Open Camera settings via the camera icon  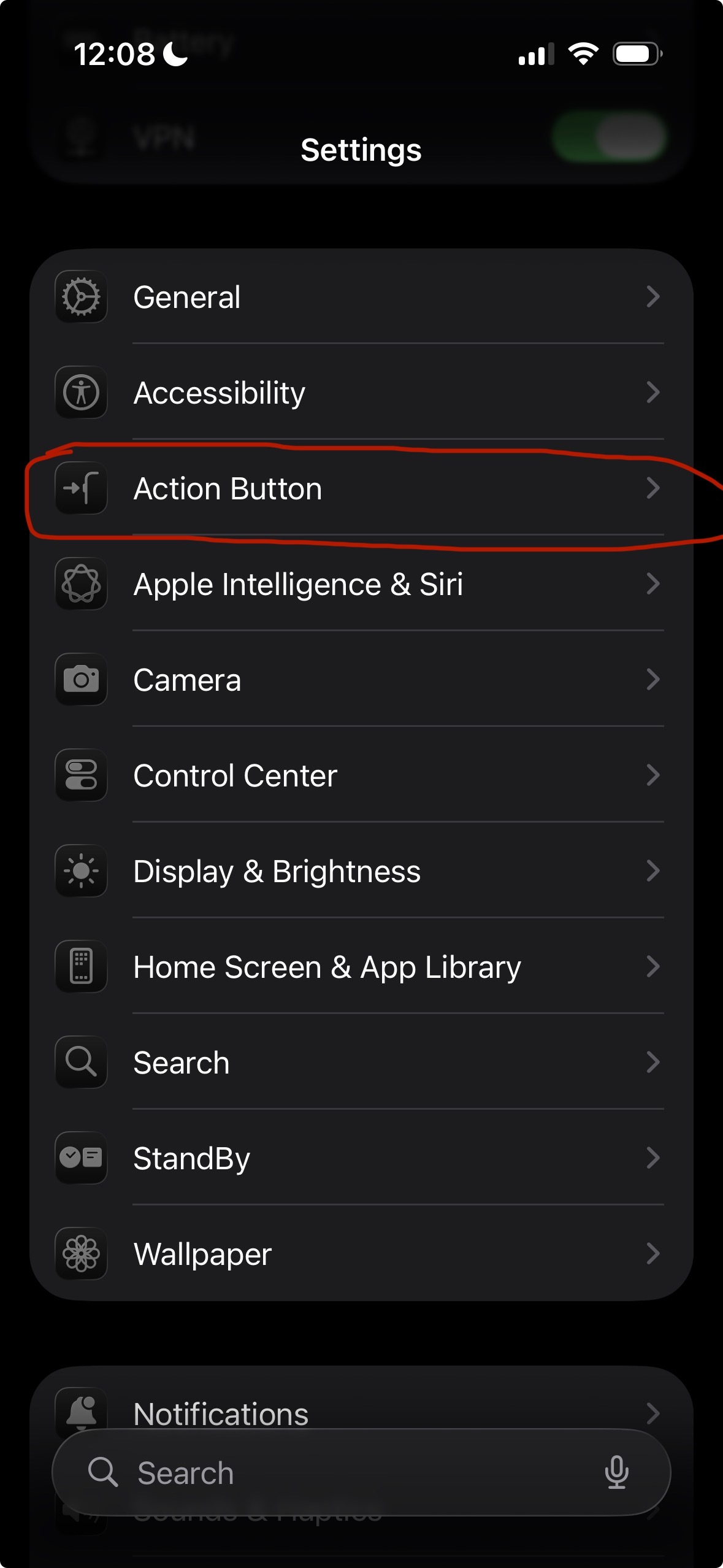tap(81, 680)
